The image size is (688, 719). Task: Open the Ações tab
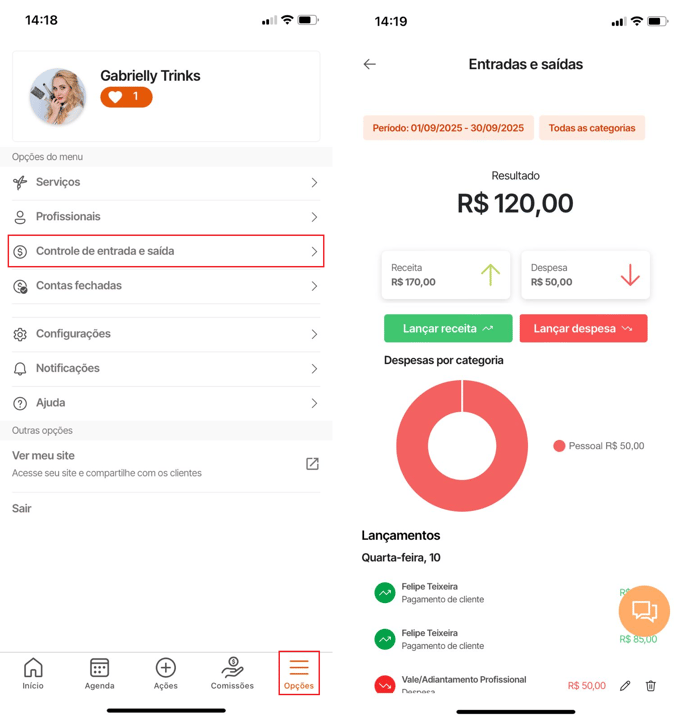[166, 674]
